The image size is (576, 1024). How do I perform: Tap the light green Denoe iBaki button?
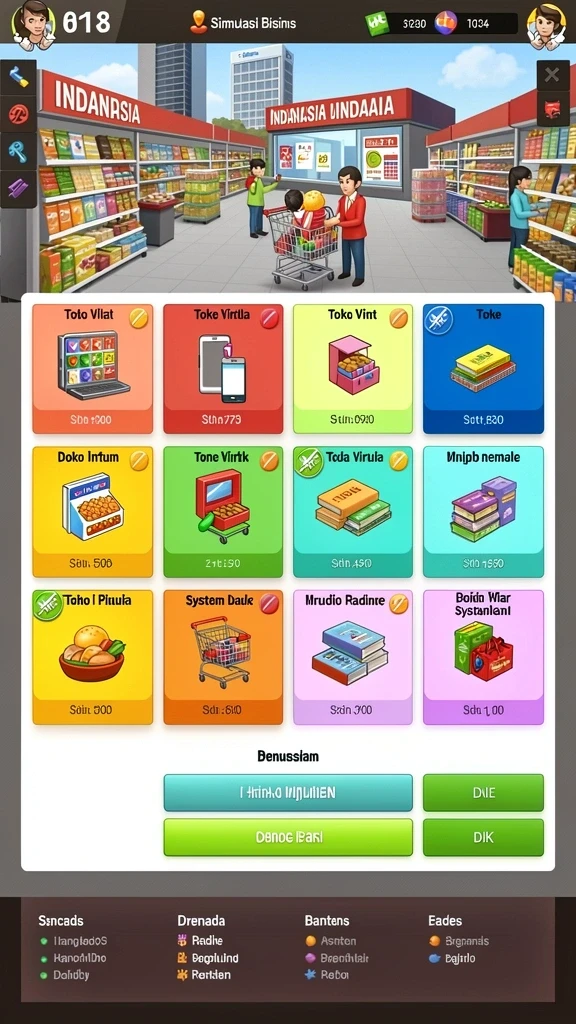(288, 837)
